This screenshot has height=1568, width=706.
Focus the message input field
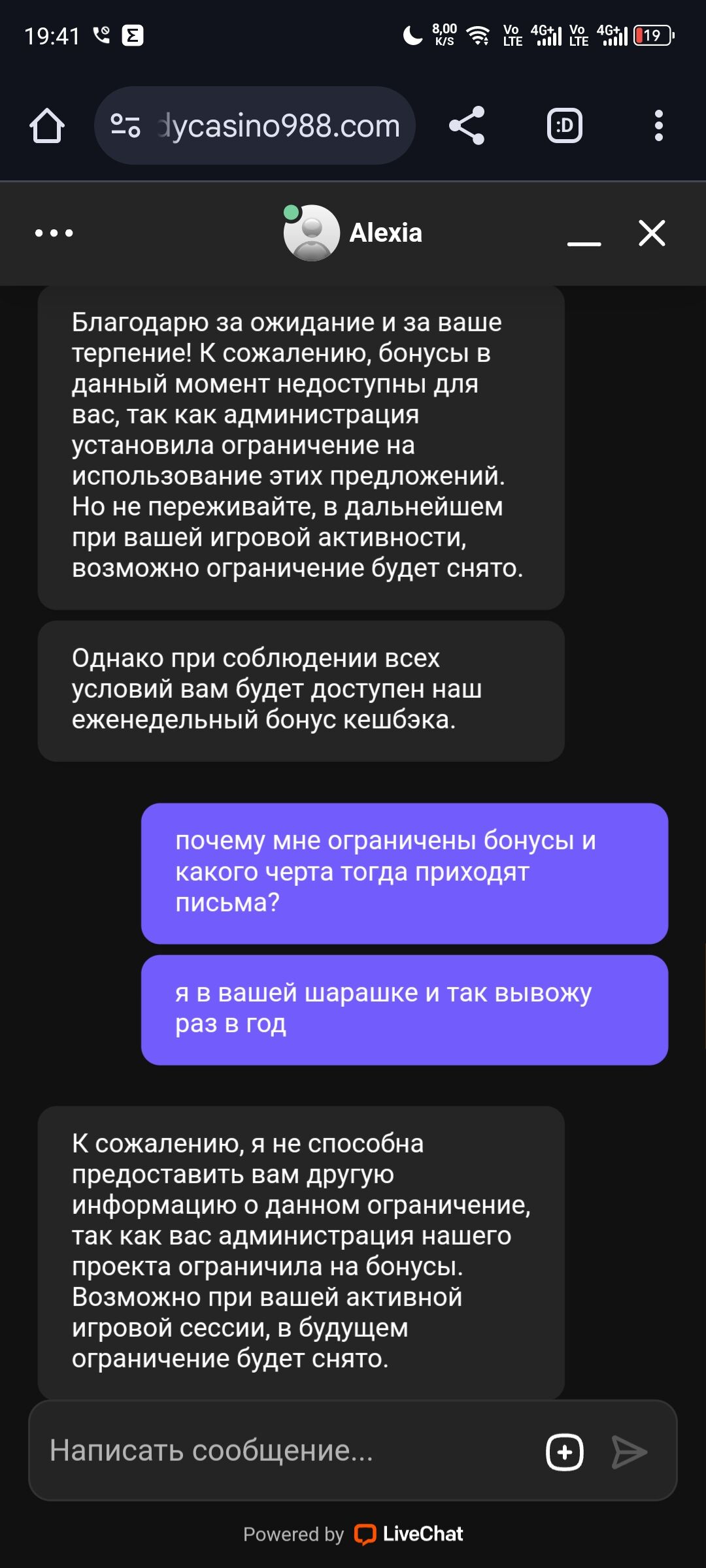[x=288, y=1450]
